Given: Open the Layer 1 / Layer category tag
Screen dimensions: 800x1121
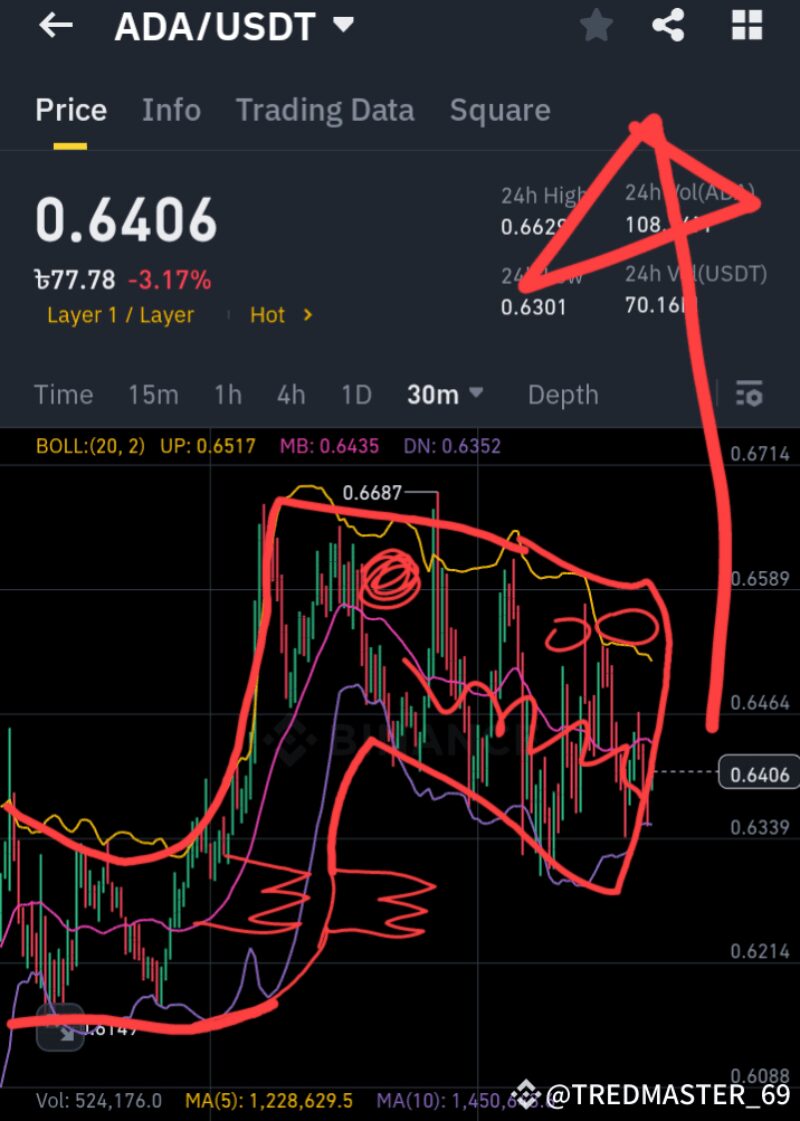Looking at the screenshot, I should coord(120,315).
